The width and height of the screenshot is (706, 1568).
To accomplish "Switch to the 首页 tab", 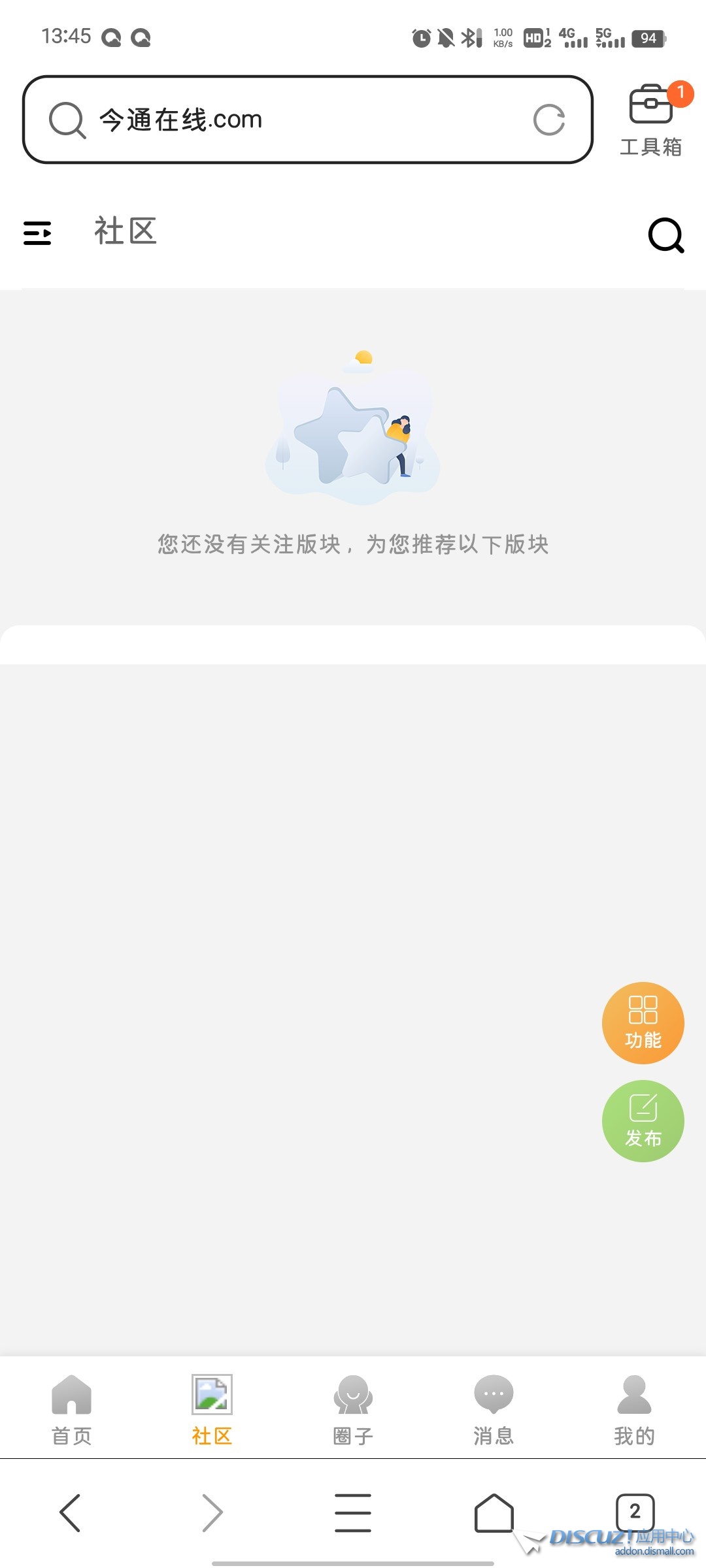I will coord(71,1408).
